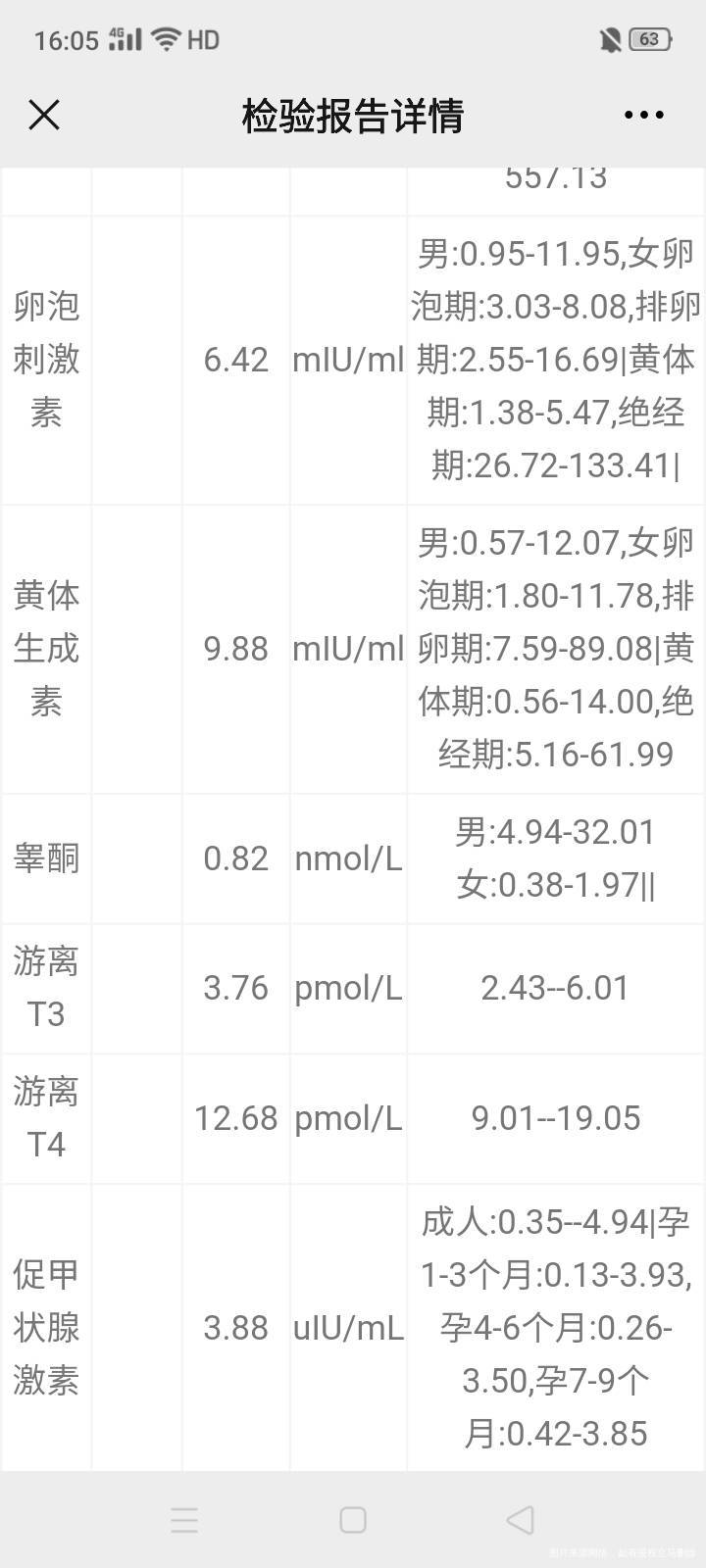706x1568 pixels.
Task: Select the 黄体生成素 result value 9.88
Action: pos(235,648)
